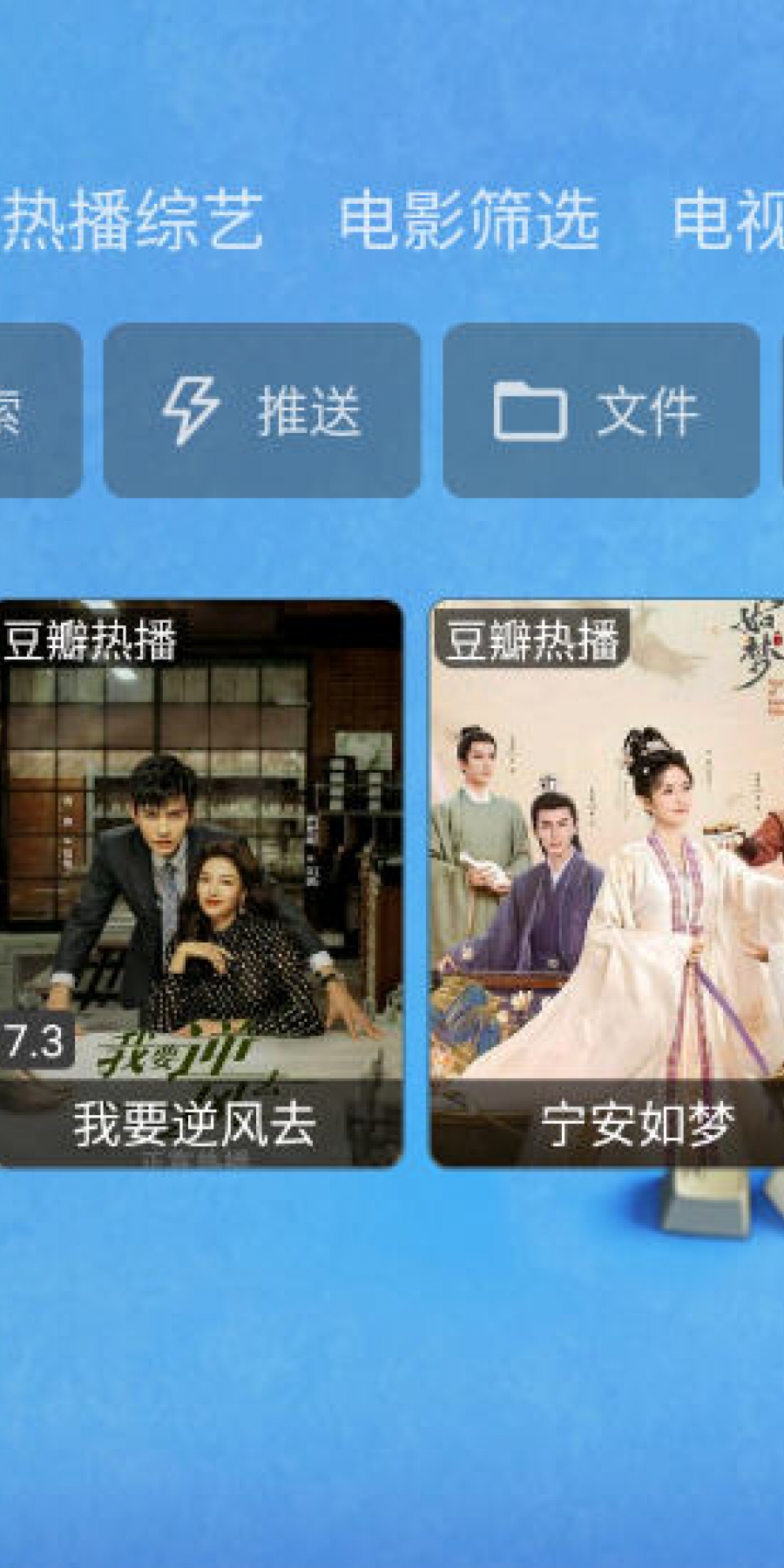This screenshot has width=784, height=1568.
Task: Open the 文件 folder button
Action: [600, 410]
